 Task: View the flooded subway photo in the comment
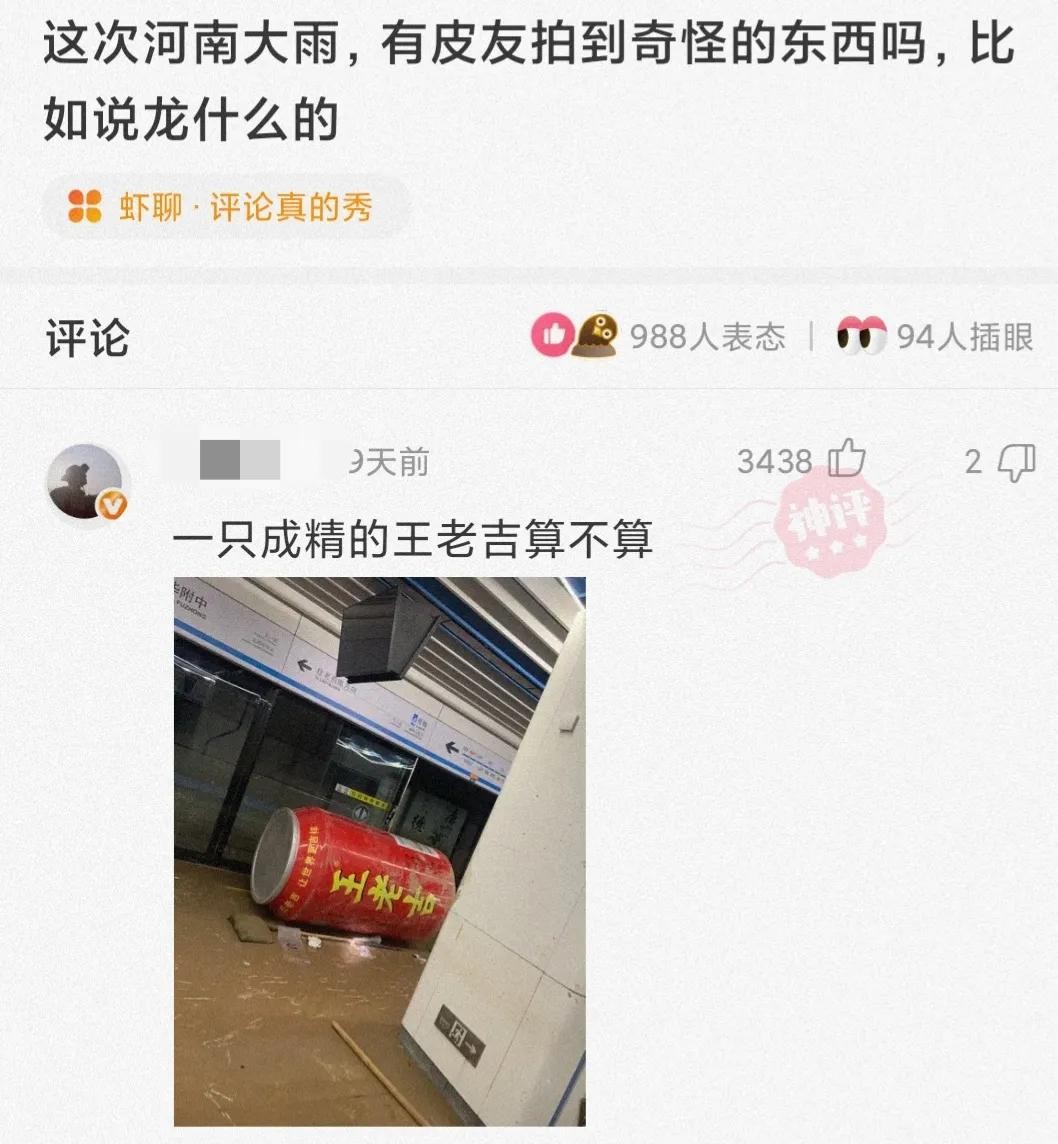[x=379, y=850]
